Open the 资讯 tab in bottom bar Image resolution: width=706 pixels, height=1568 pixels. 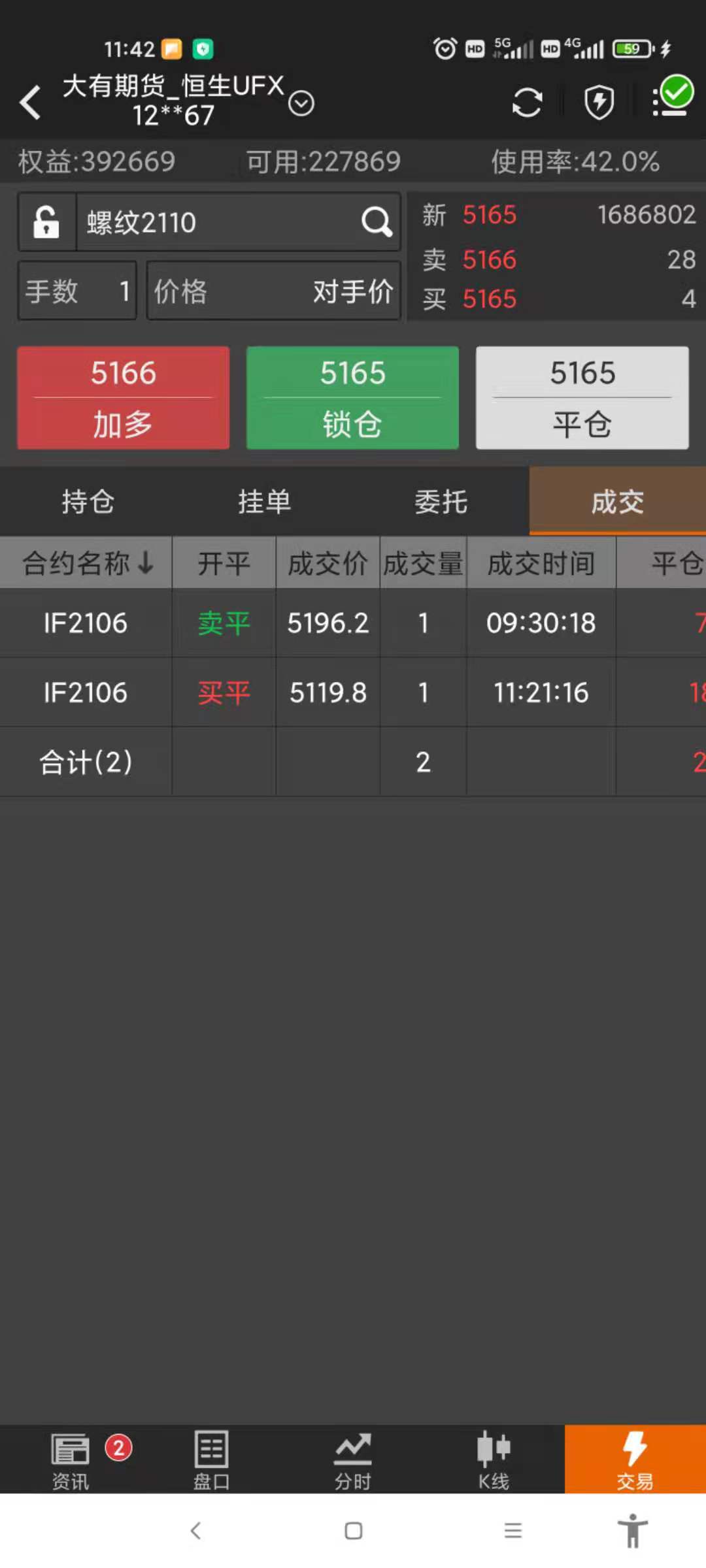pyautogui.click(x=71, y=1458)
